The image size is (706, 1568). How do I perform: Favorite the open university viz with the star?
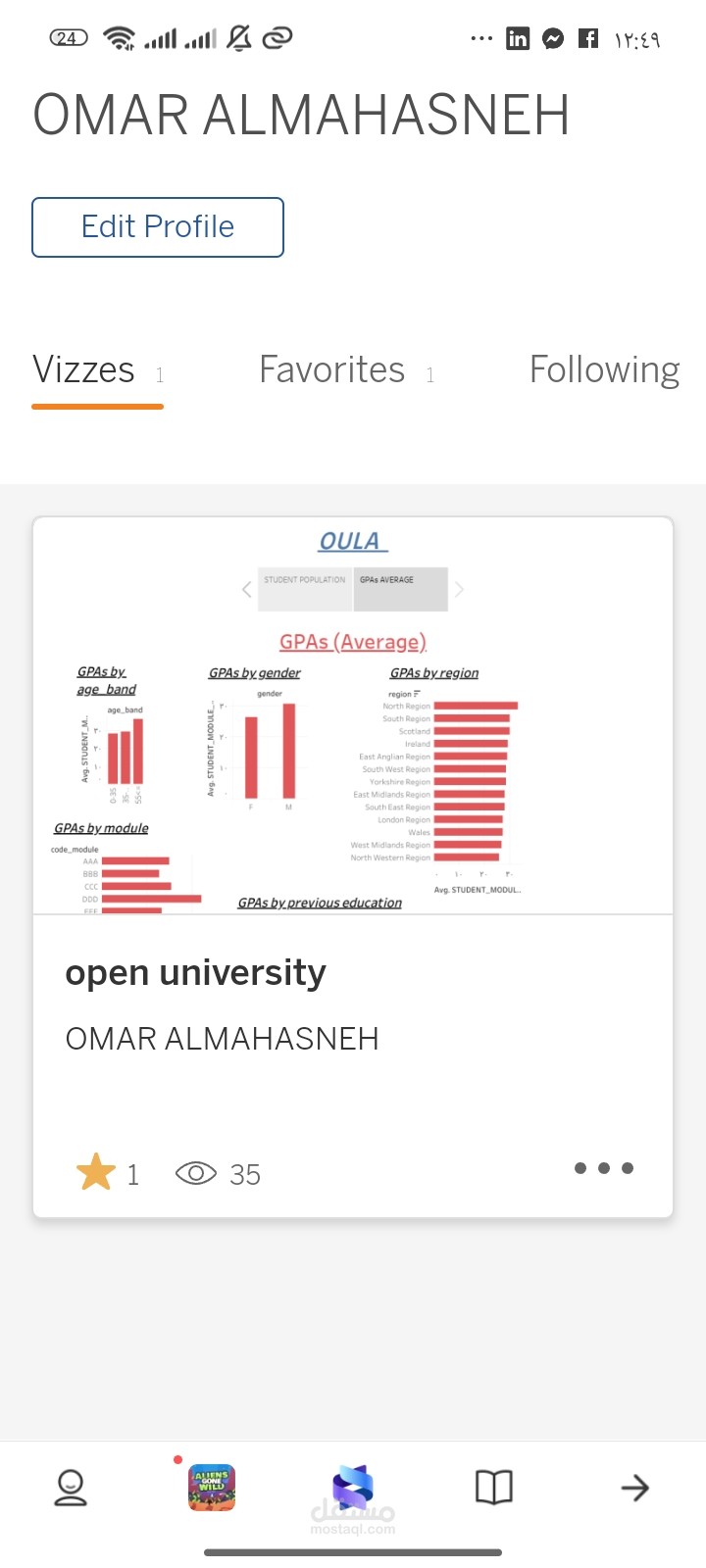pyautogui.click(x=96, y=1173)
